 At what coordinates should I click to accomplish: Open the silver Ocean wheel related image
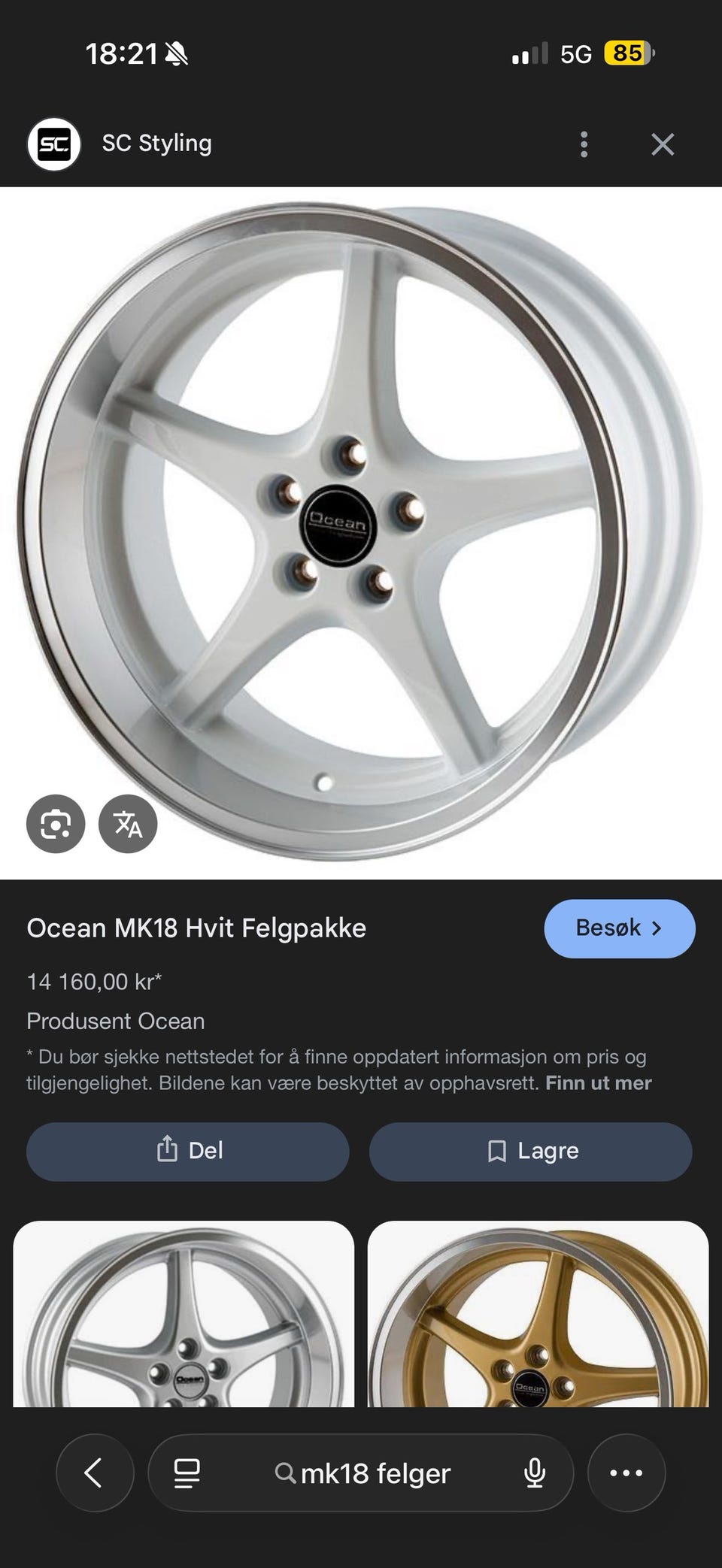pyautogui.click(x=184, y=1314)
